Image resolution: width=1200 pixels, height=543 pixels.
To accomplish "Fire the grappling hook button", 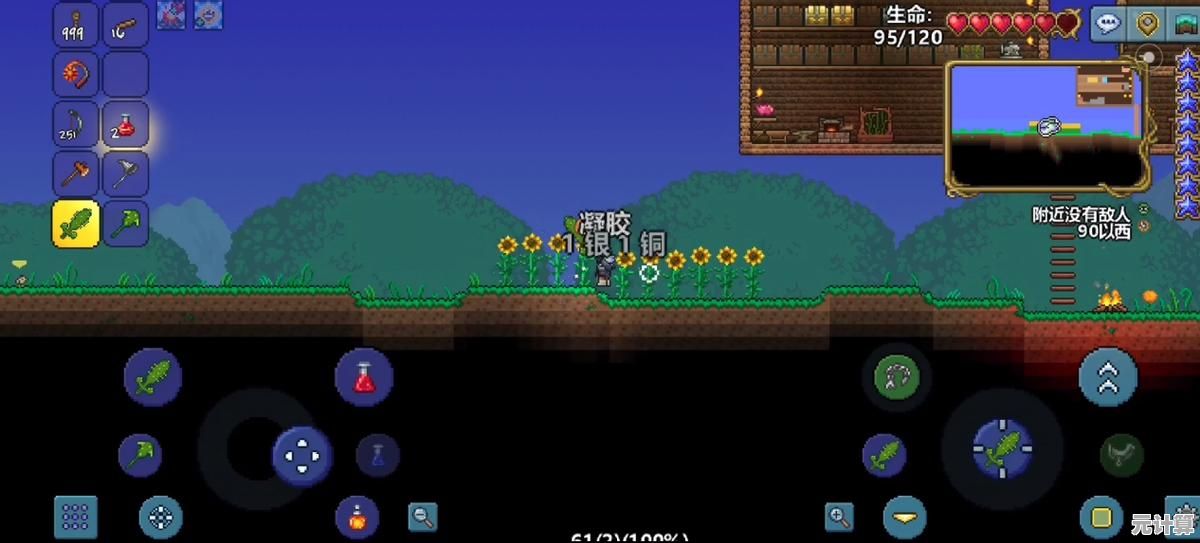I will coord(896,377).
